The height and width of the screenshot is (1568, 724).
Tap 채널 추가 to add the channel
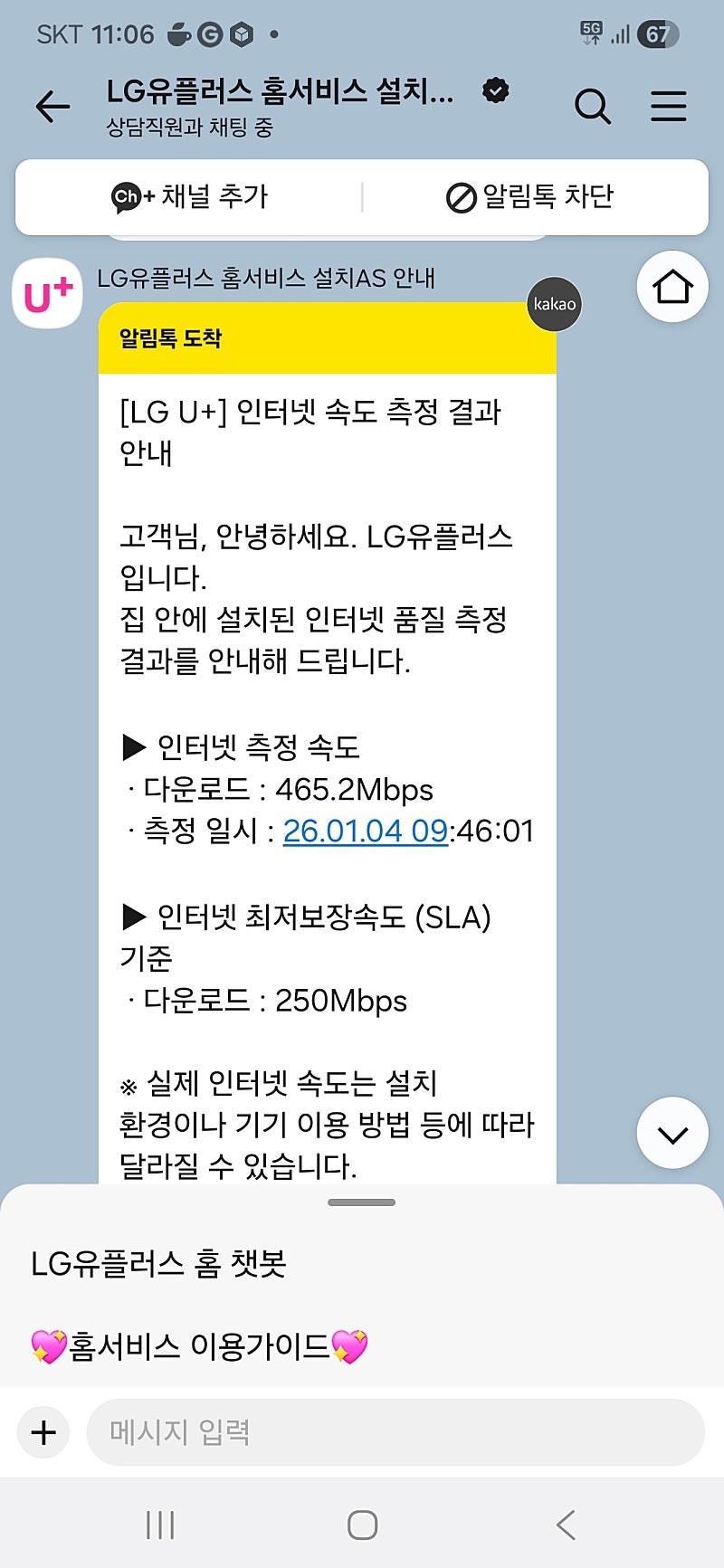(x=189, y=196)
